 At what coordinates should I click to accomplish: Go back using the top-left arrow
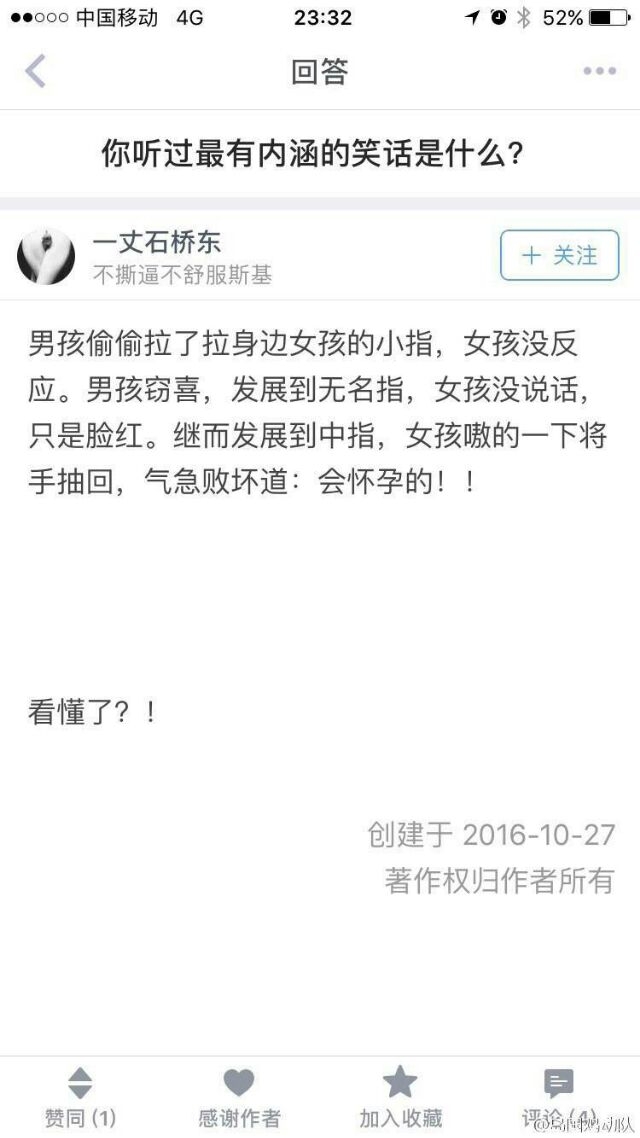tap(36, 71)
